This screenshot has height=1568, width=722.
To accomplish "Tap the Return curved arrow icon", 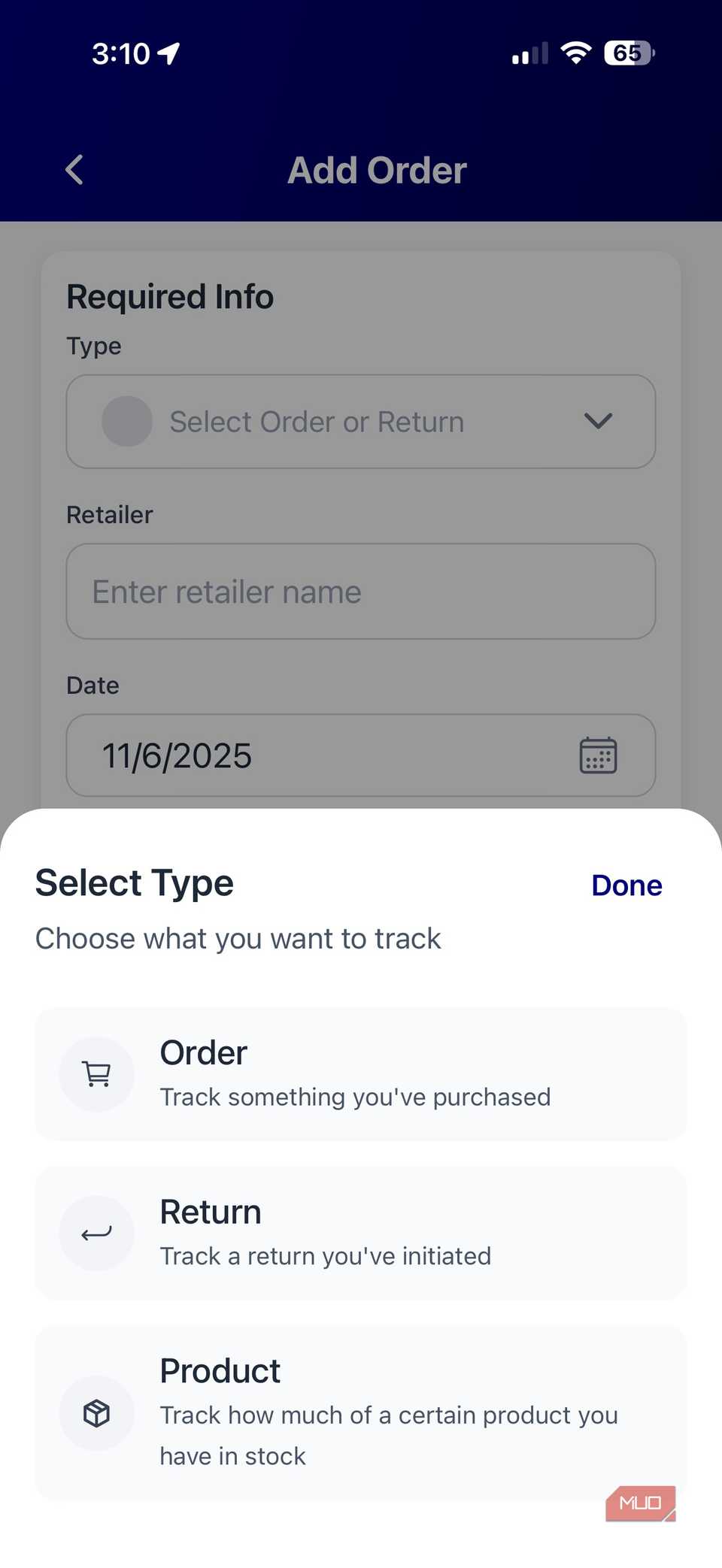I will click(x=97, y=1232).
